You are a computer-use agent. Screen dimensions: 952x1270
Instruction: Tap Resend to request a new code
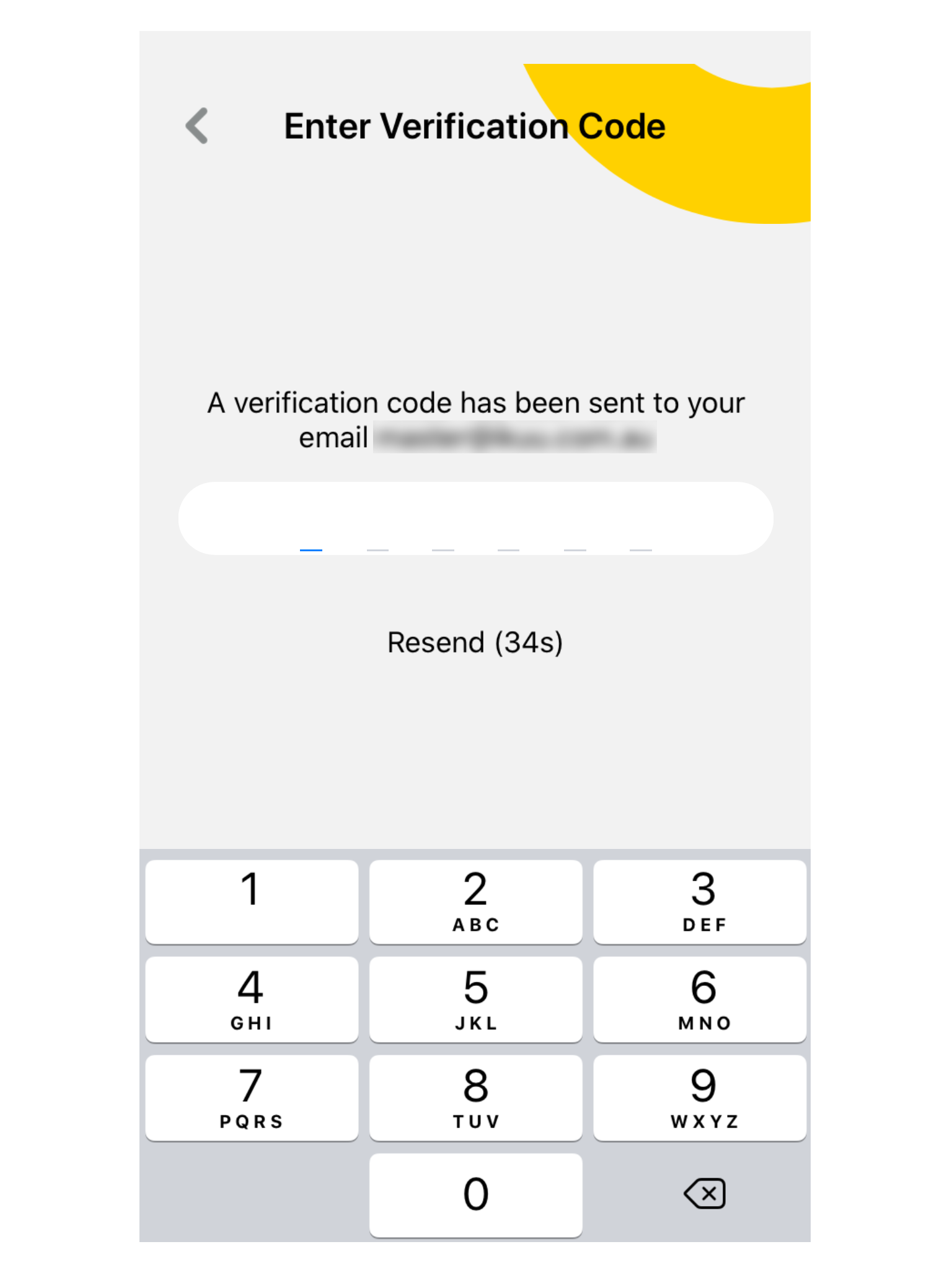click(x=475, y=642)
